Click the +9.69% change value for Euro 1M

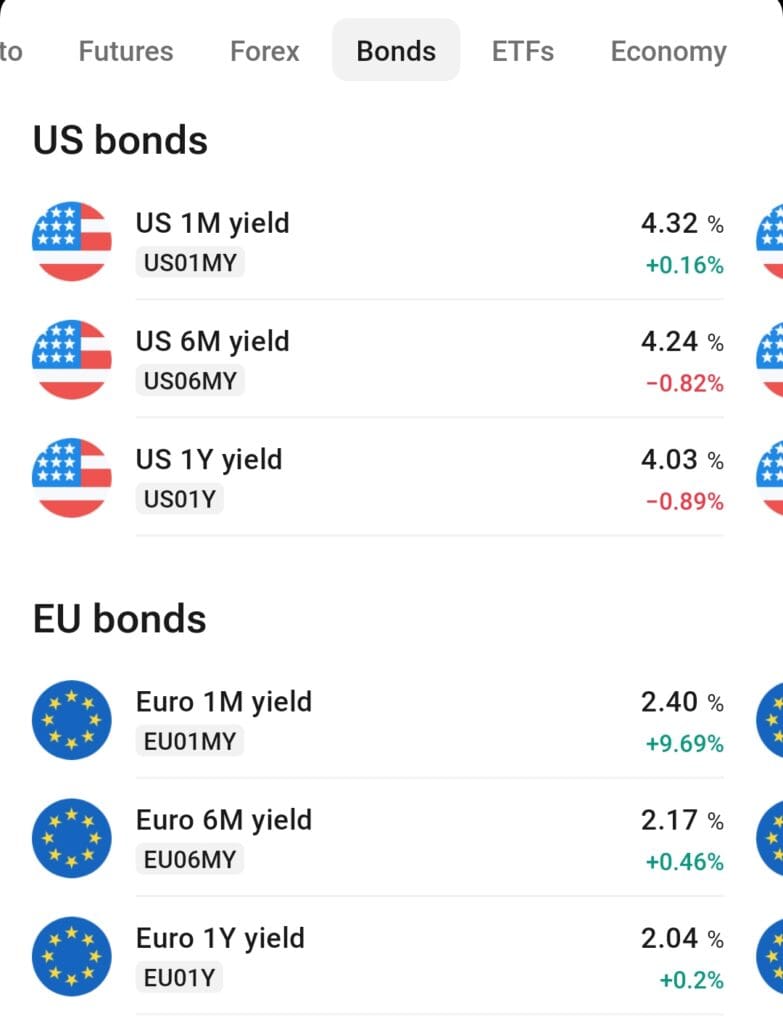(x=685, y=744)
